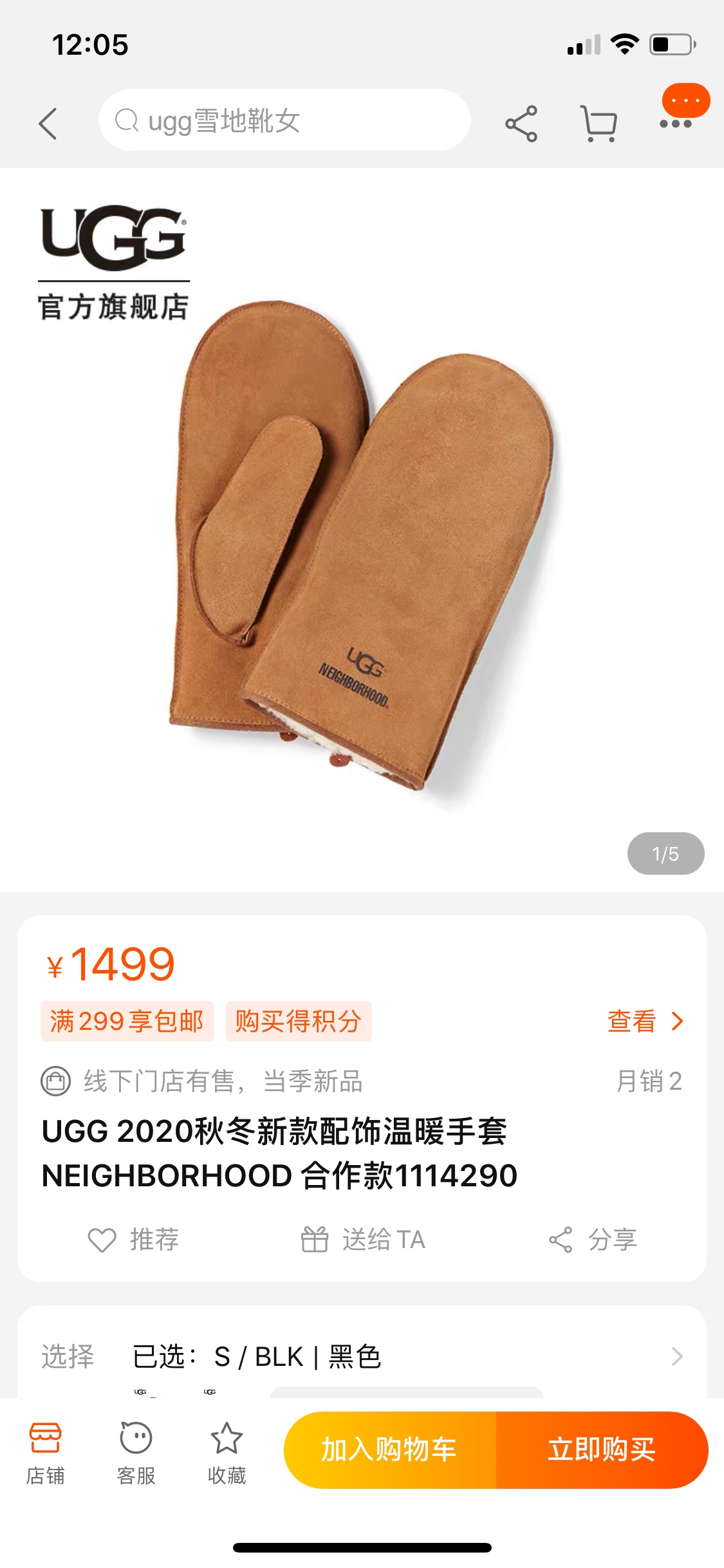Tap 推荐 to recommend this item

click(x=133, y=1239)
